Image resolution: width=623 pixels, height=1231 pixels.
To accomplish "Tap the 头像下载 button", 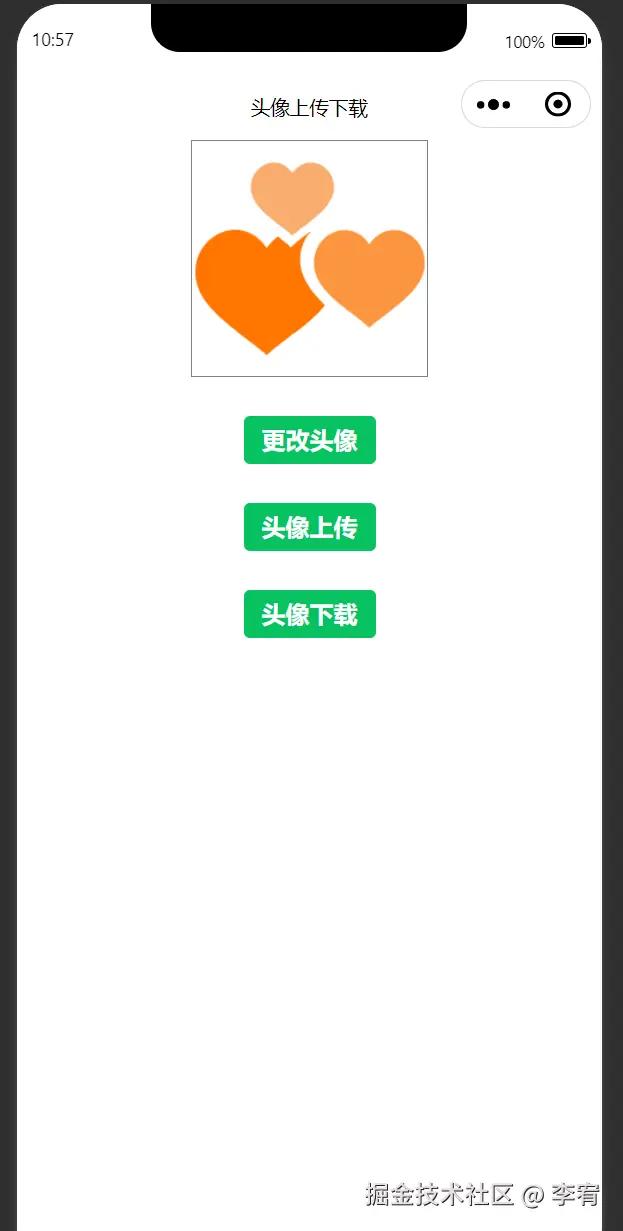I will (309, 614).
